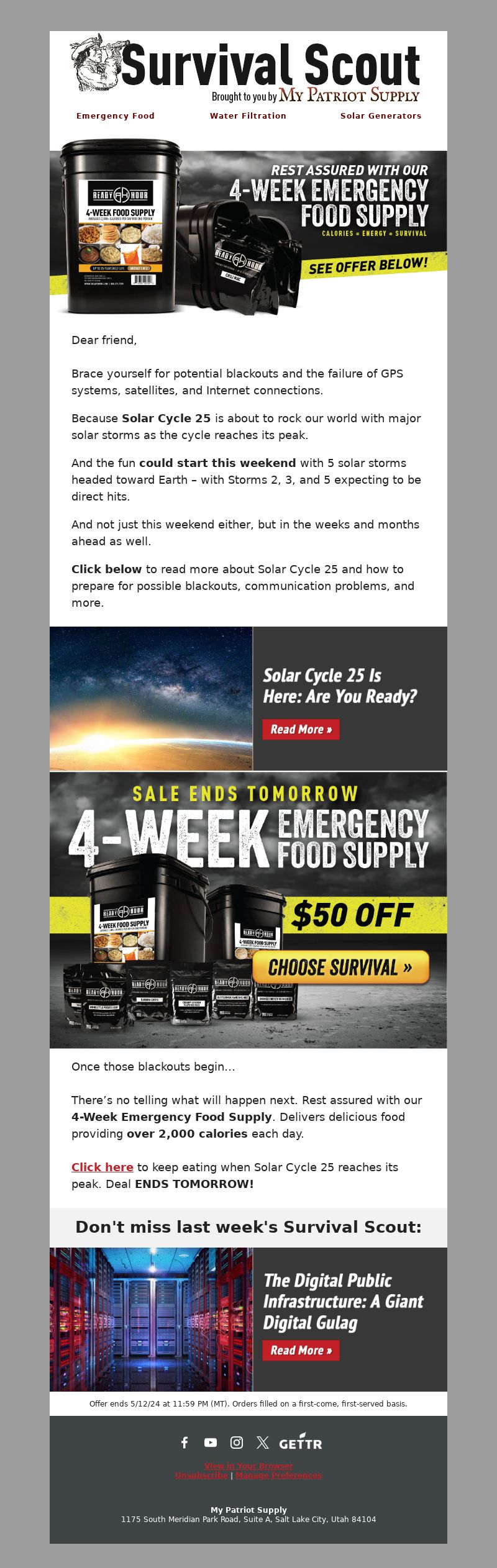This screenshot has height=1568, width=497.
Task: Open the Water Filtration link
Action: (248, 116)
